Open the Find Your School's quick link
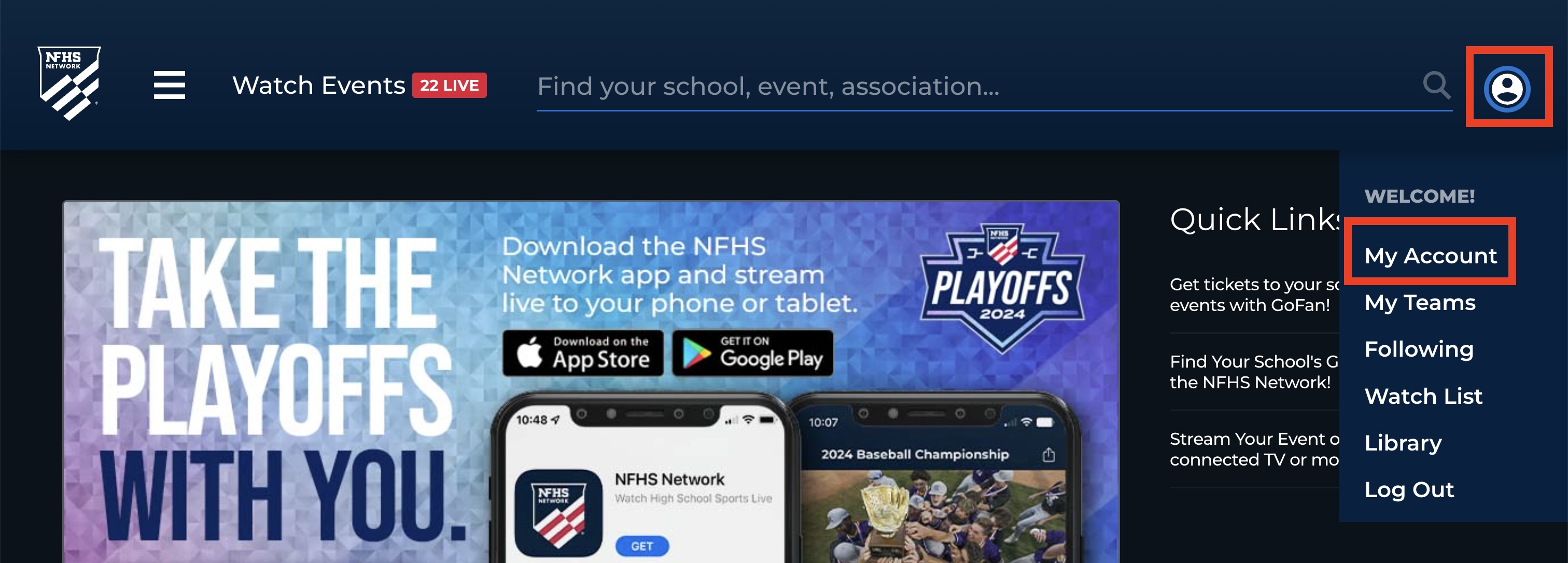 [x=1253, y=372]
